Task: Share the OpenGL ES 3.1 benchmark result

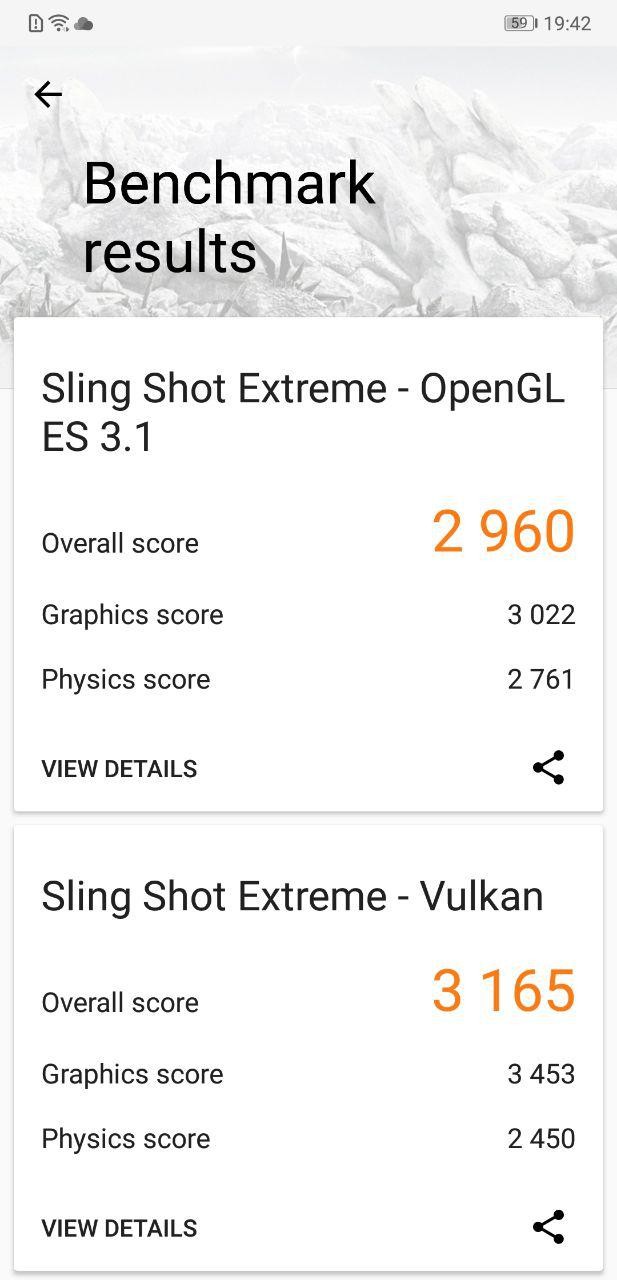Action: point(548,768)
